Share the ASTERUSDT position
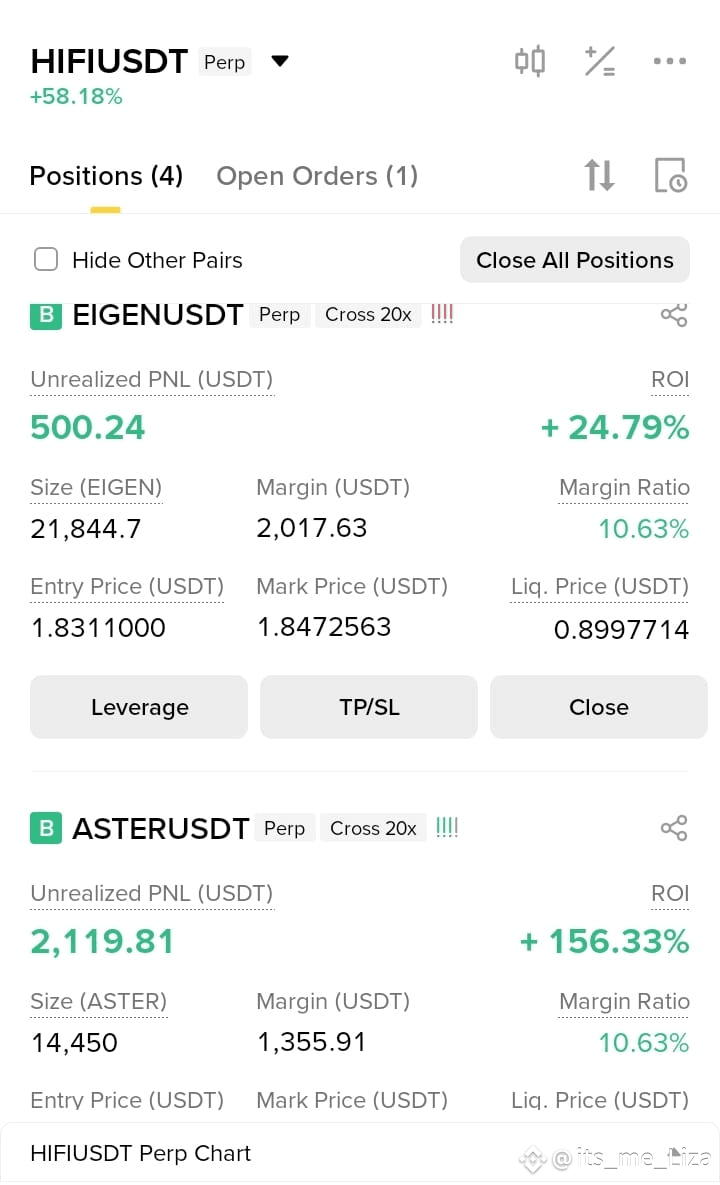720x1185 pixels. pos(674,828)
